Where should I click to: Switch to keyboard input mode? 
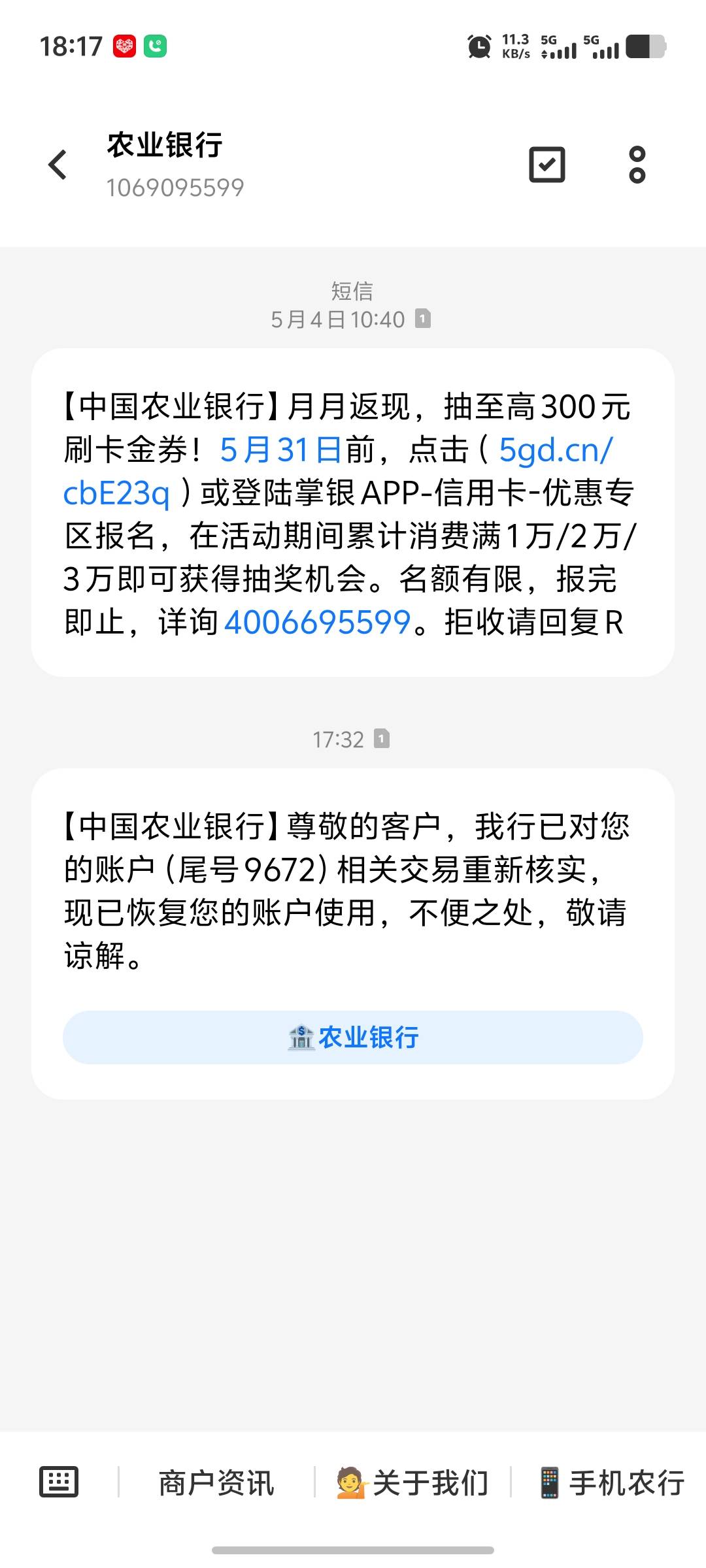click(59, 1482)
